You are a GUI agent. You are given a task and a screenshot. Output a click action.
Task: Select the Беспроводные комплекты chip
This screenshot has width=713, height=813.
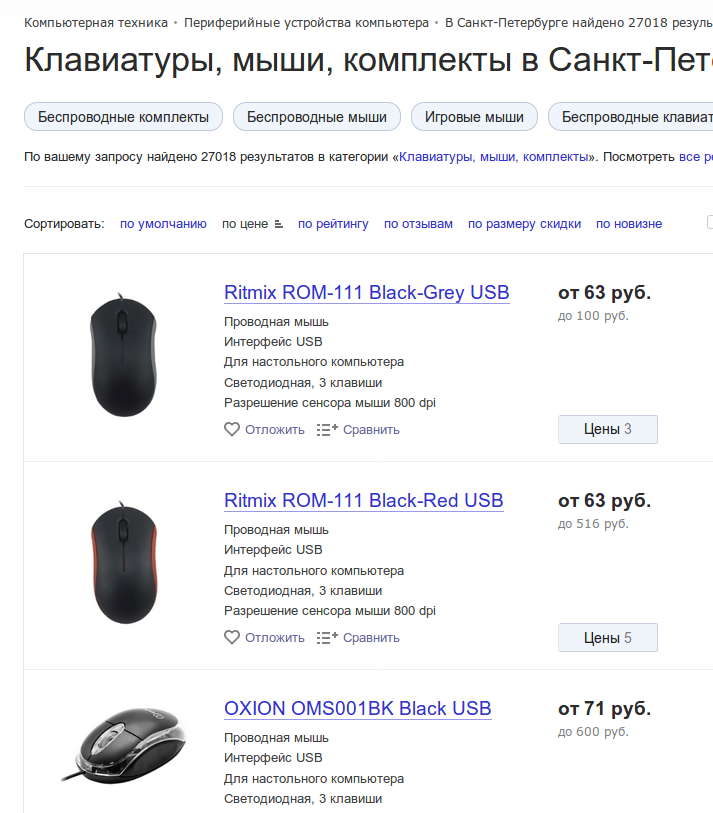click(x=123, y=117)
